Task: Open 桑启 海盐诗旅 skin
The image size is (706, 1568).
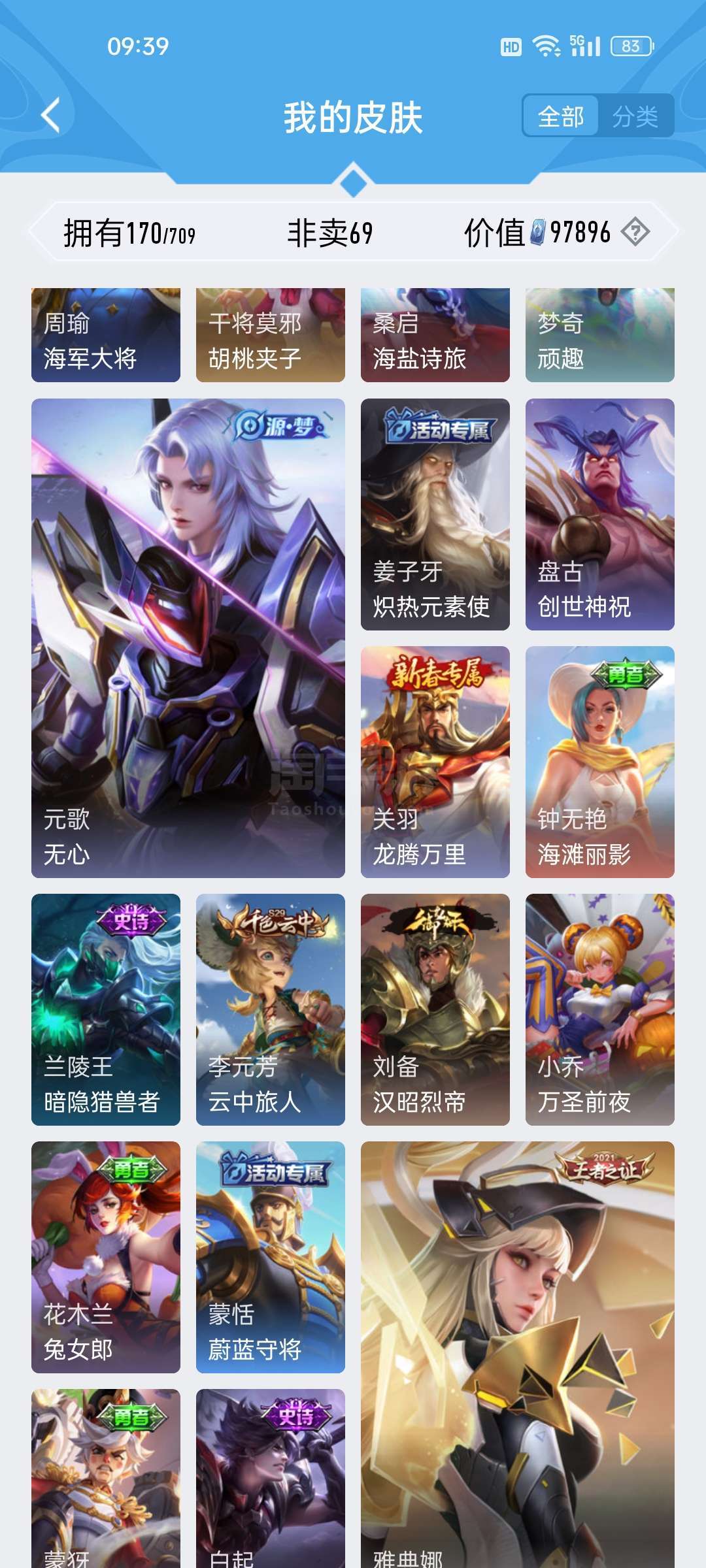Action: (x=435, y=335)
